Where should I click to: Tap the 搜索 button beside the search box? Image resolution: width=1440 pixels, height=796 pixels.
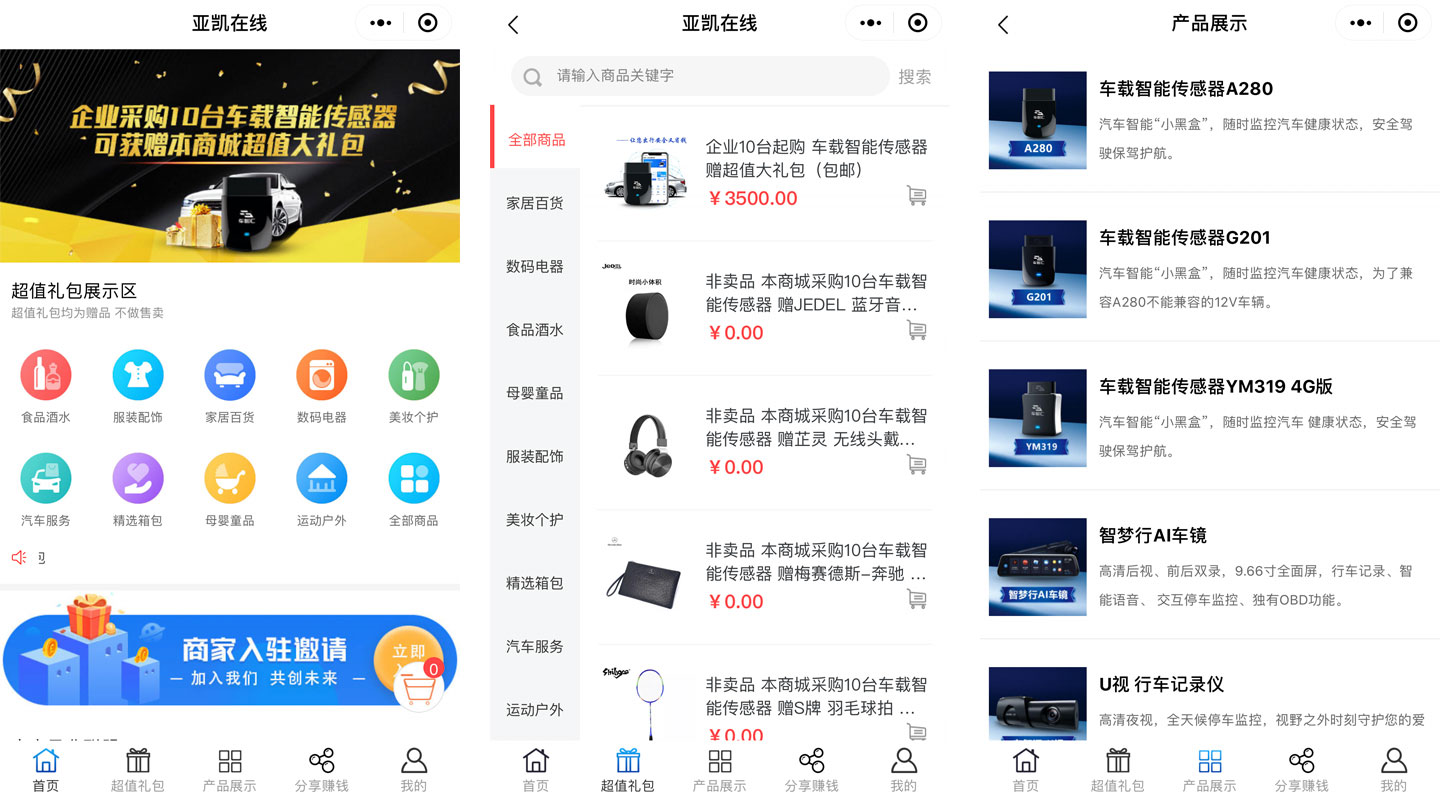point(914,77)
